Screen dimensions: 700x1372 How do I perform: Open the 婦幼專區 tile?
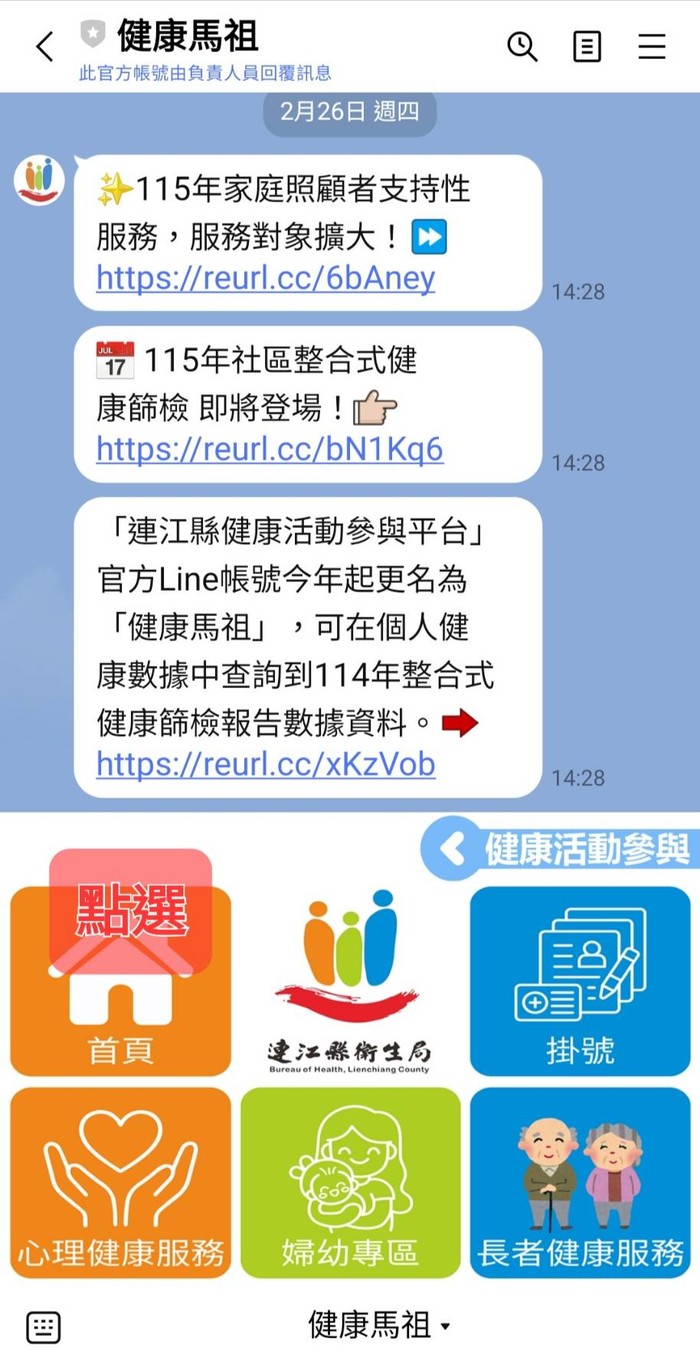[350, 1183]
